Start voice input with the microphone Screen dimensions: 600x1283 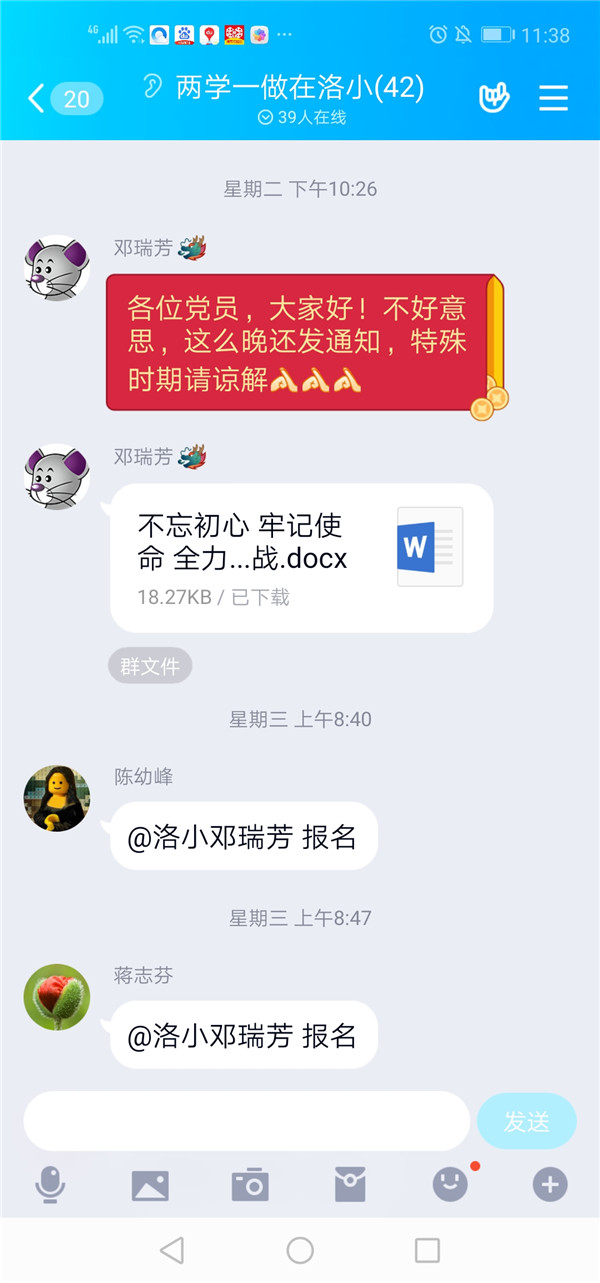click(50, 1186)
